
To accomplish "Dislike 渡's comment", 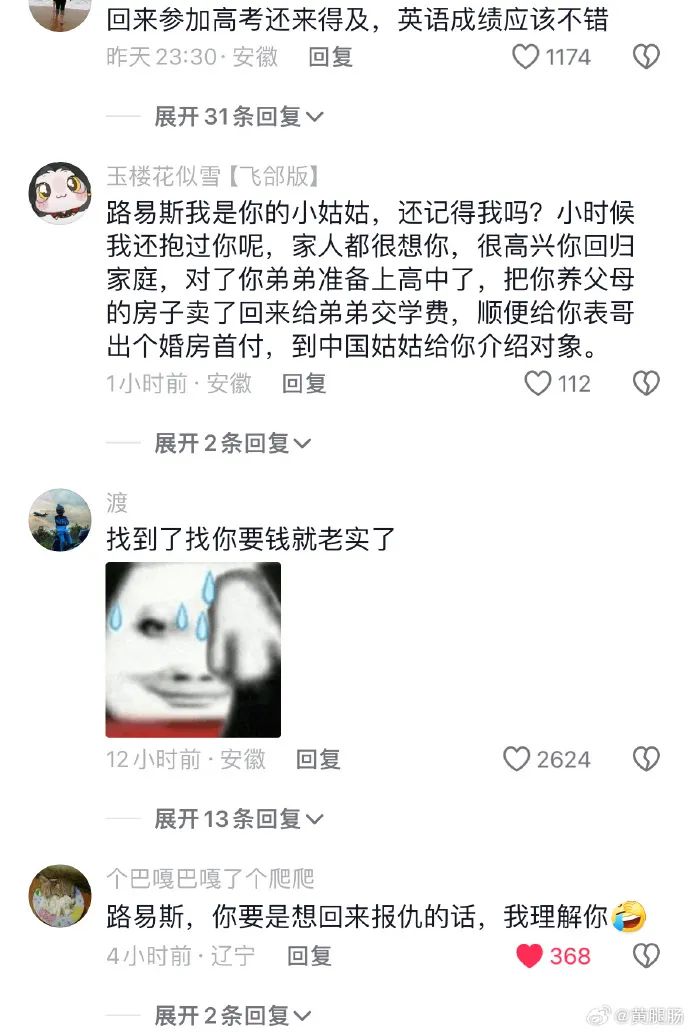I will point(647,759).
